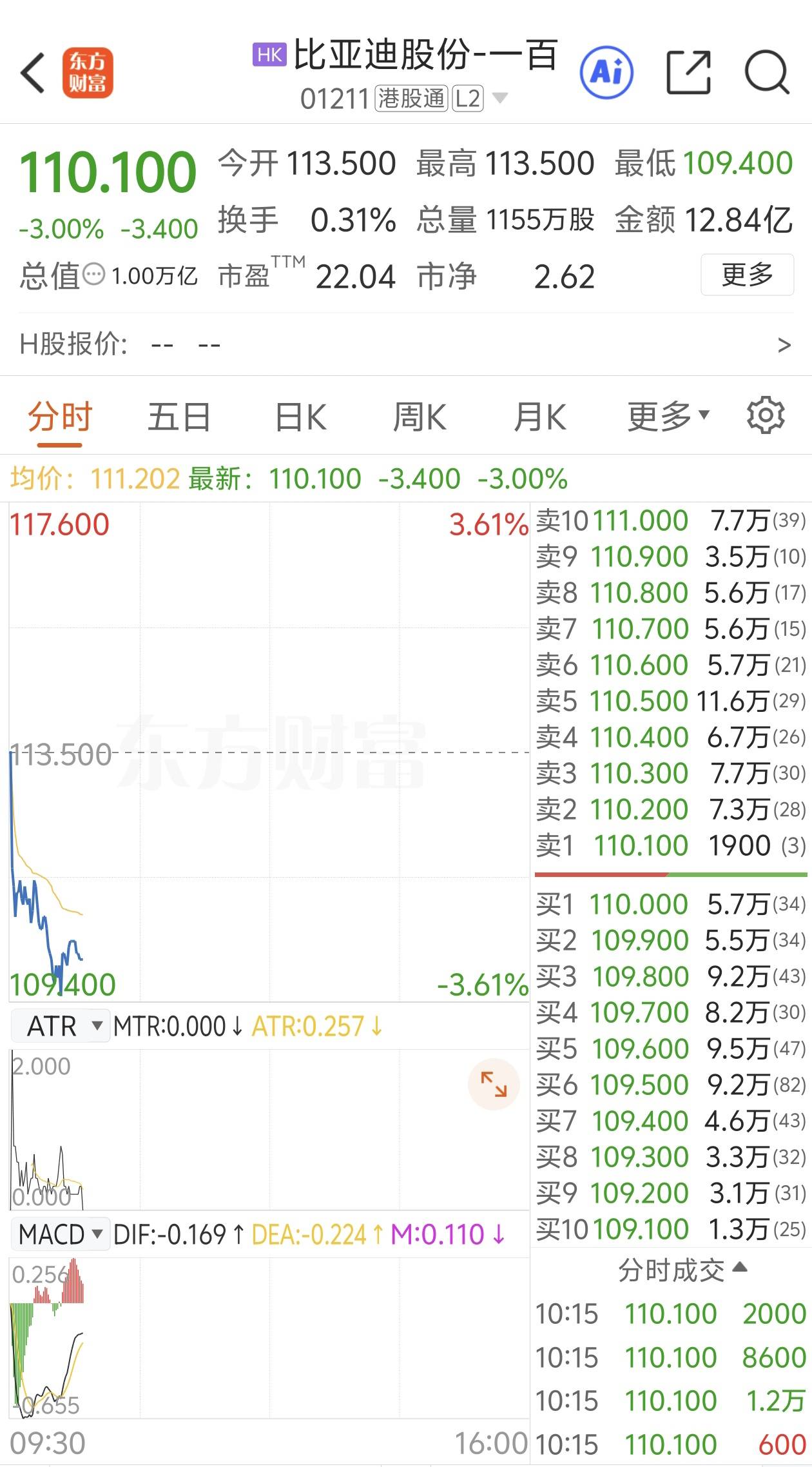812x1467 pixels.
Task: Expand the 更多 chart period dropdown
Action: click(668, 416)
